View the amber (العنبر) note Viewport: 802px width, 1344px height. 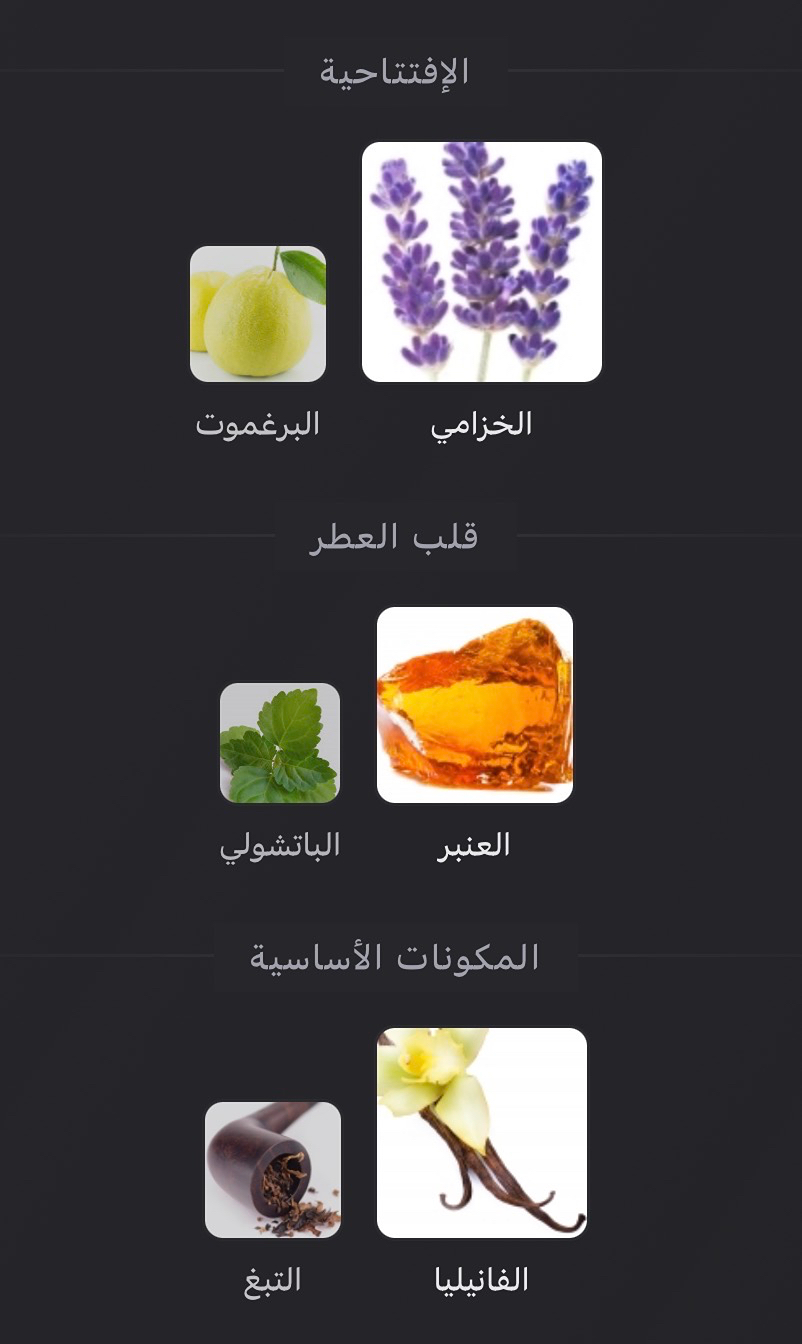pos(475,705)
